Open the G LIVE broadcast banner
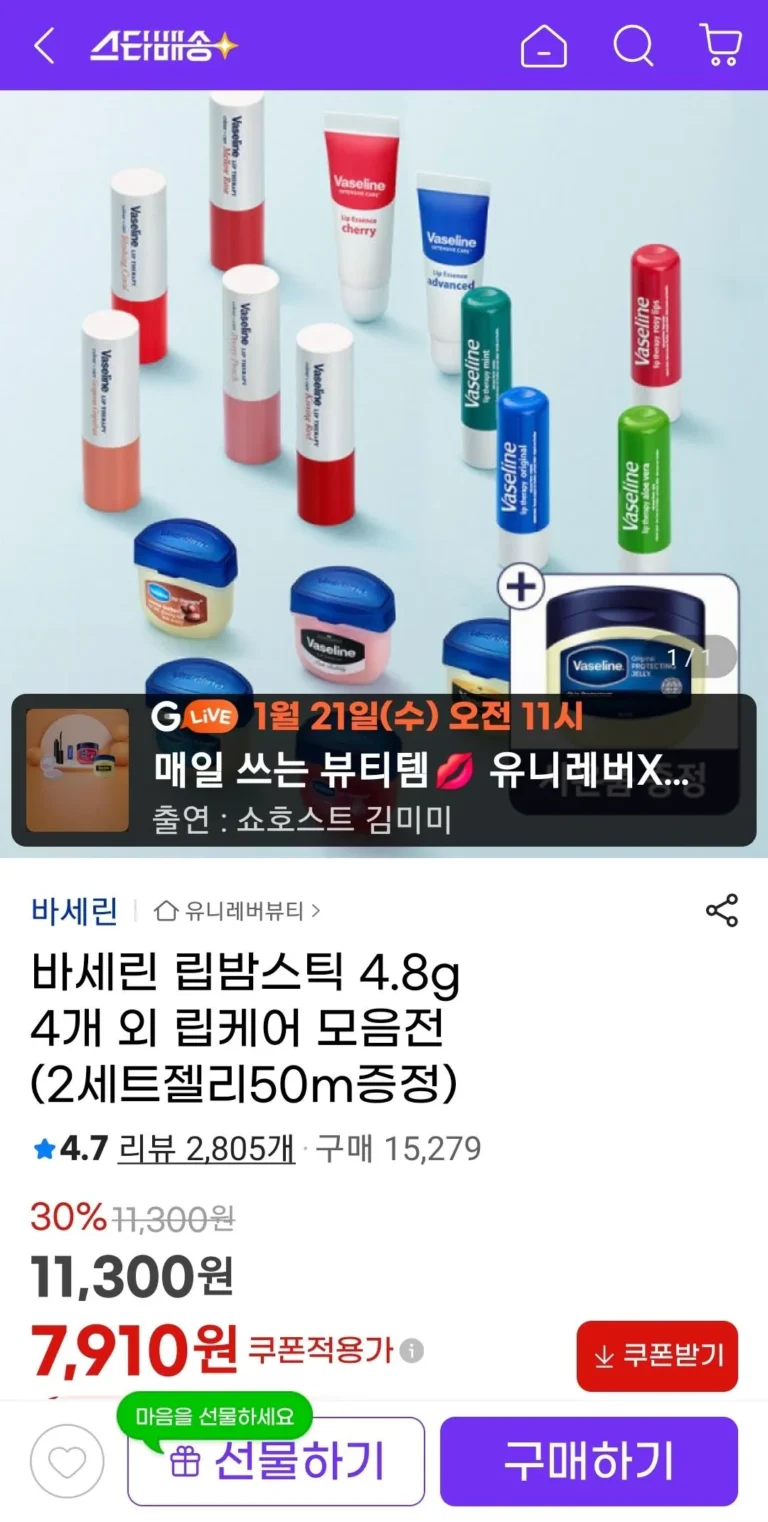 tap(383, 770)
